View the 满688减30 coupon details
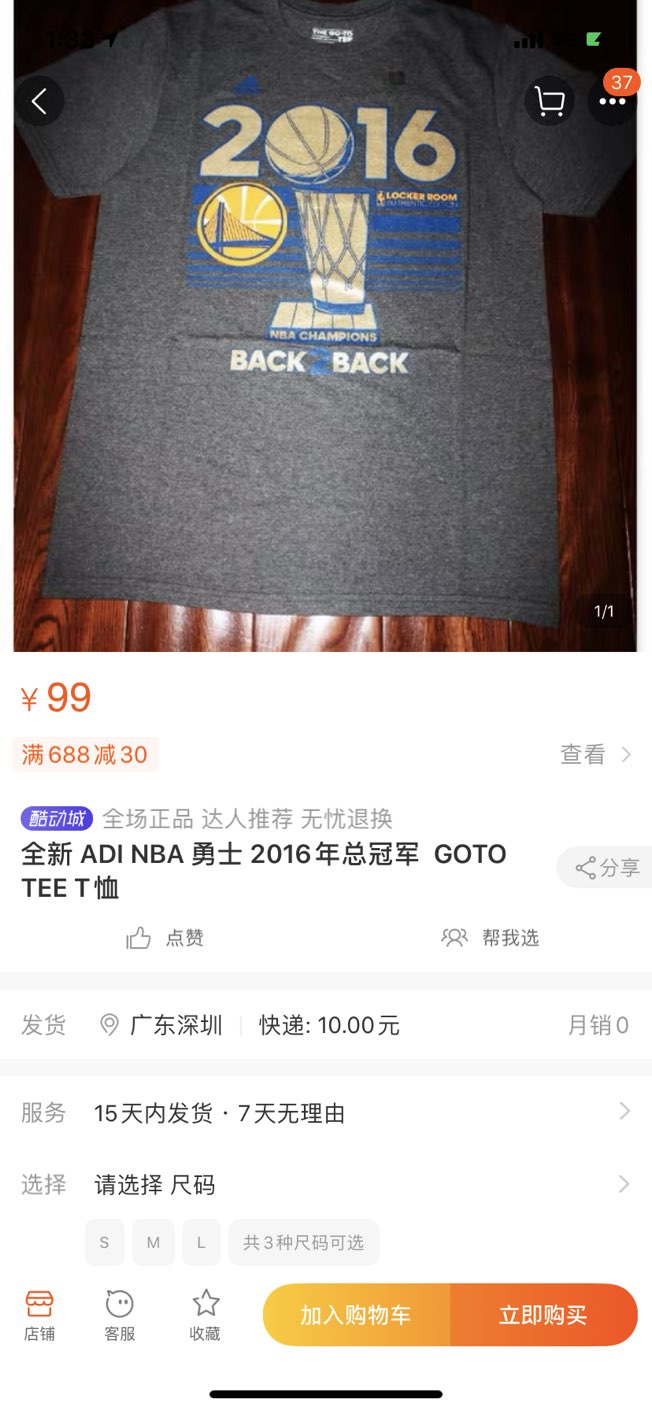The image size is (652, 1411). (595, 755)
